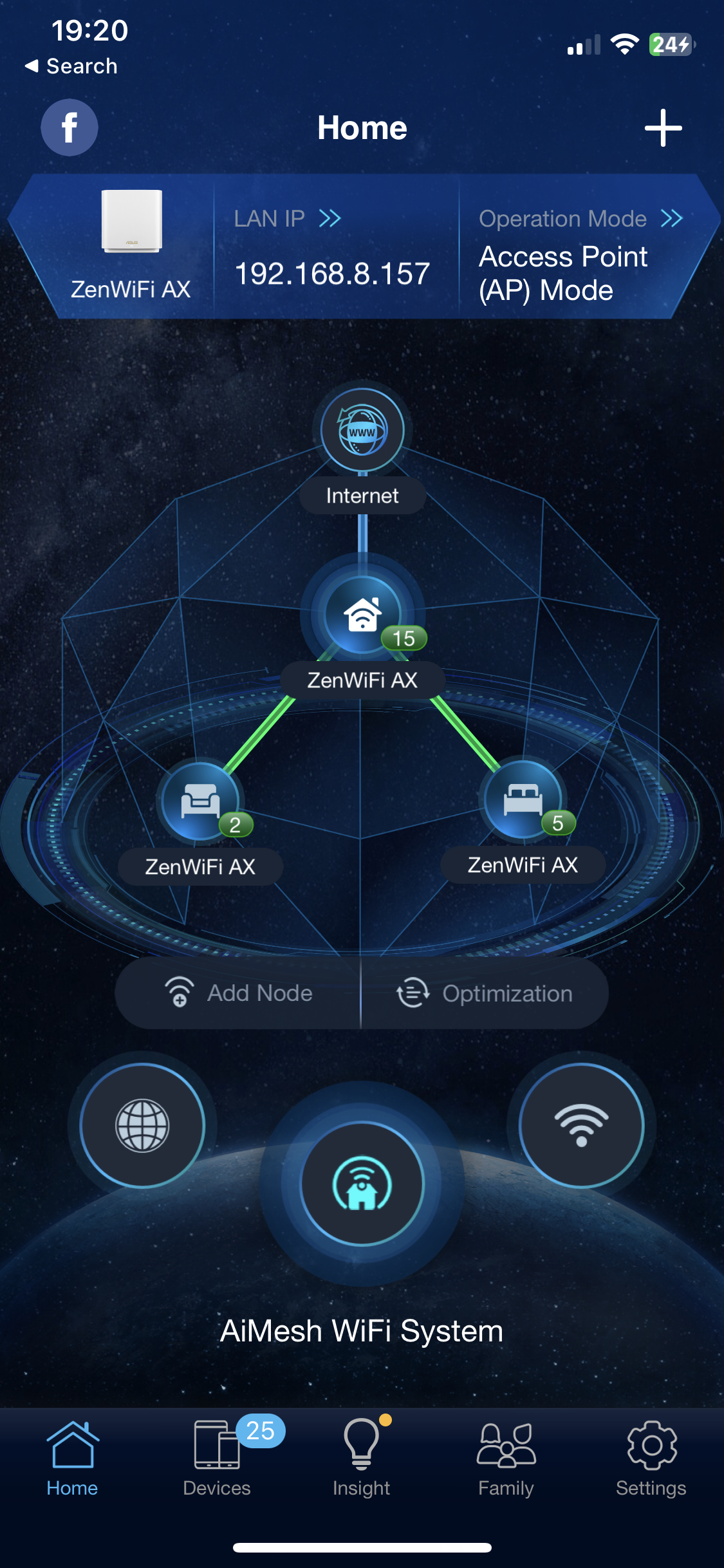Open the AiMesh house icon
Screen dimensions: 724x1568
(x=362, y=1183)
